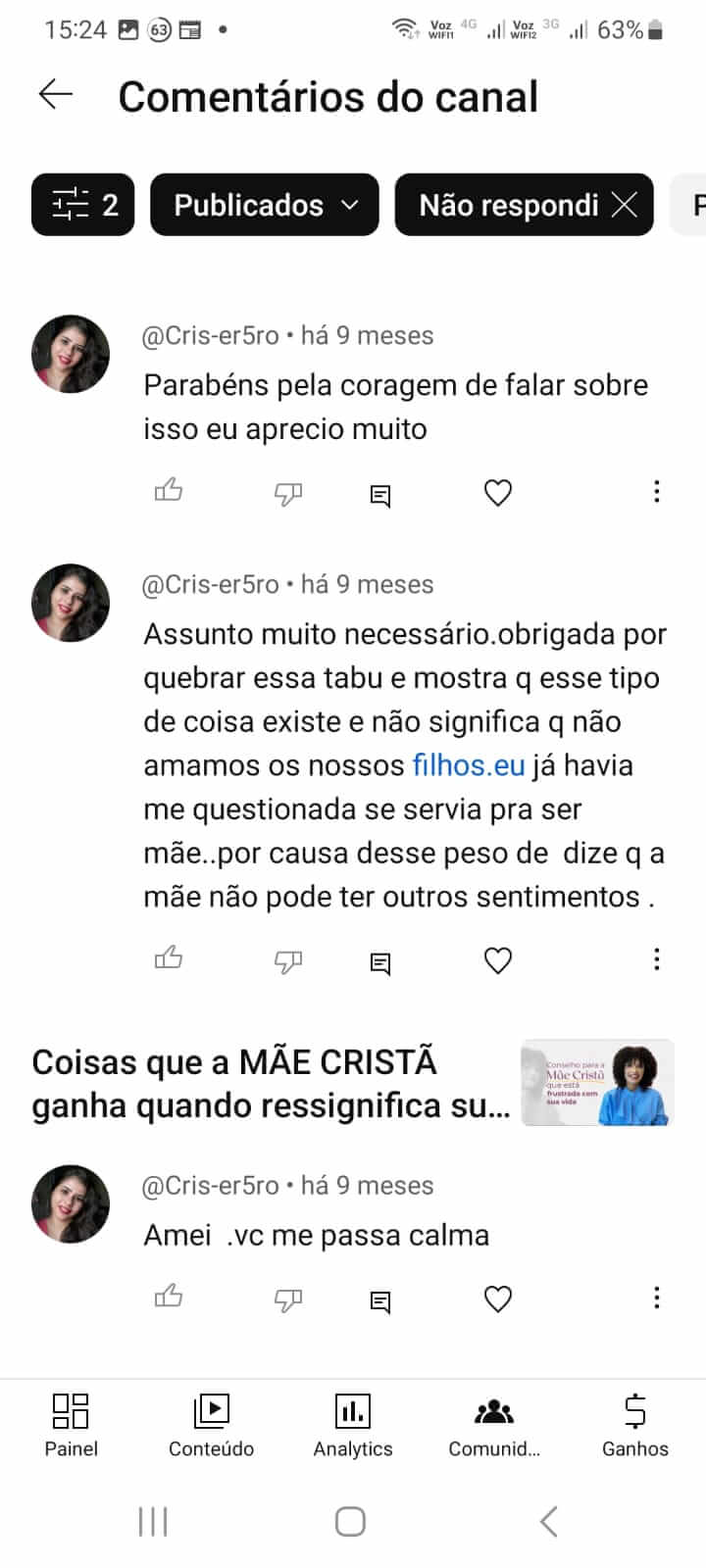Go back from Comentários do canal

pos(56,94)
